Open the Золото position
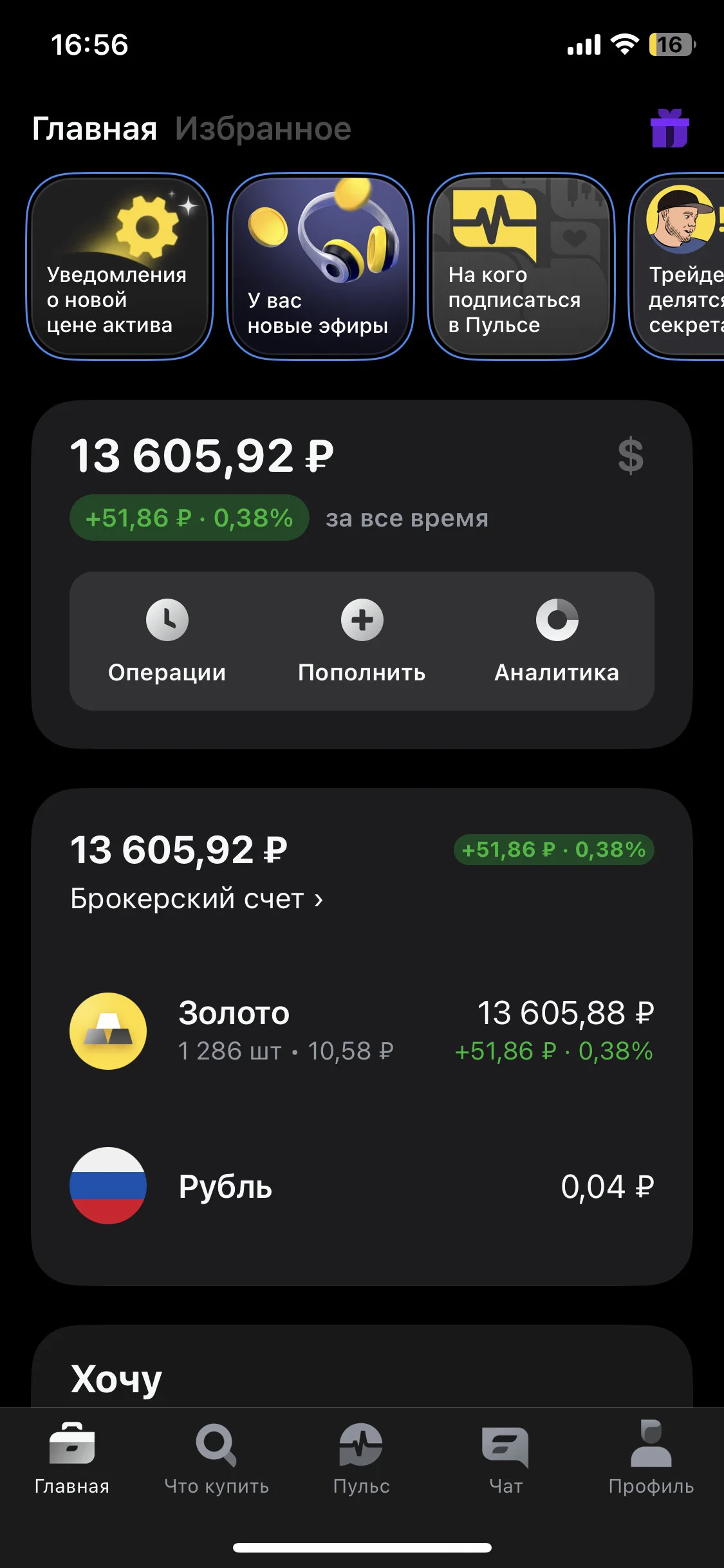 (x=362, y=1031)
